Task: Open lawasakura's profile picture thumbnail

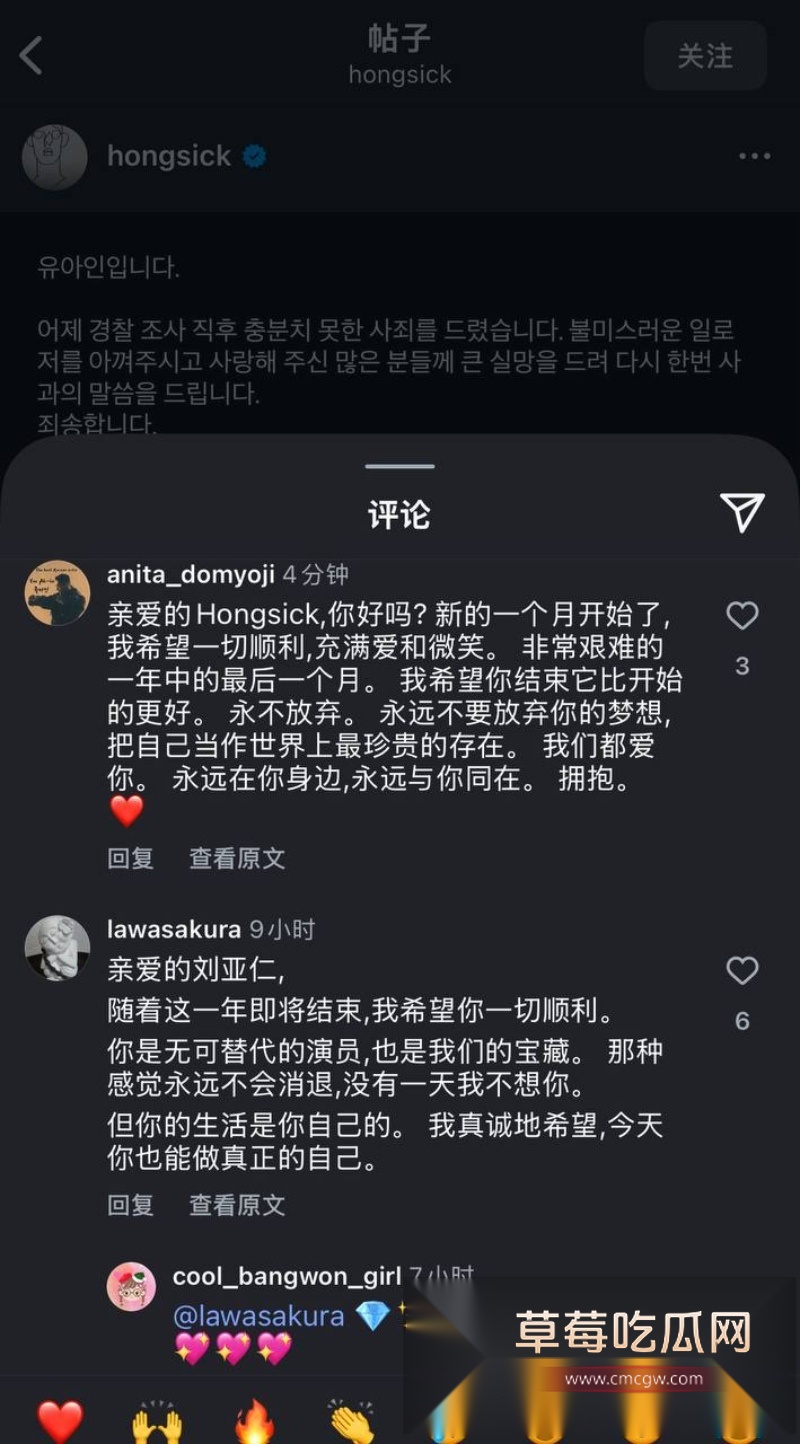Action: pyautogui.click(x=57, y=948)
